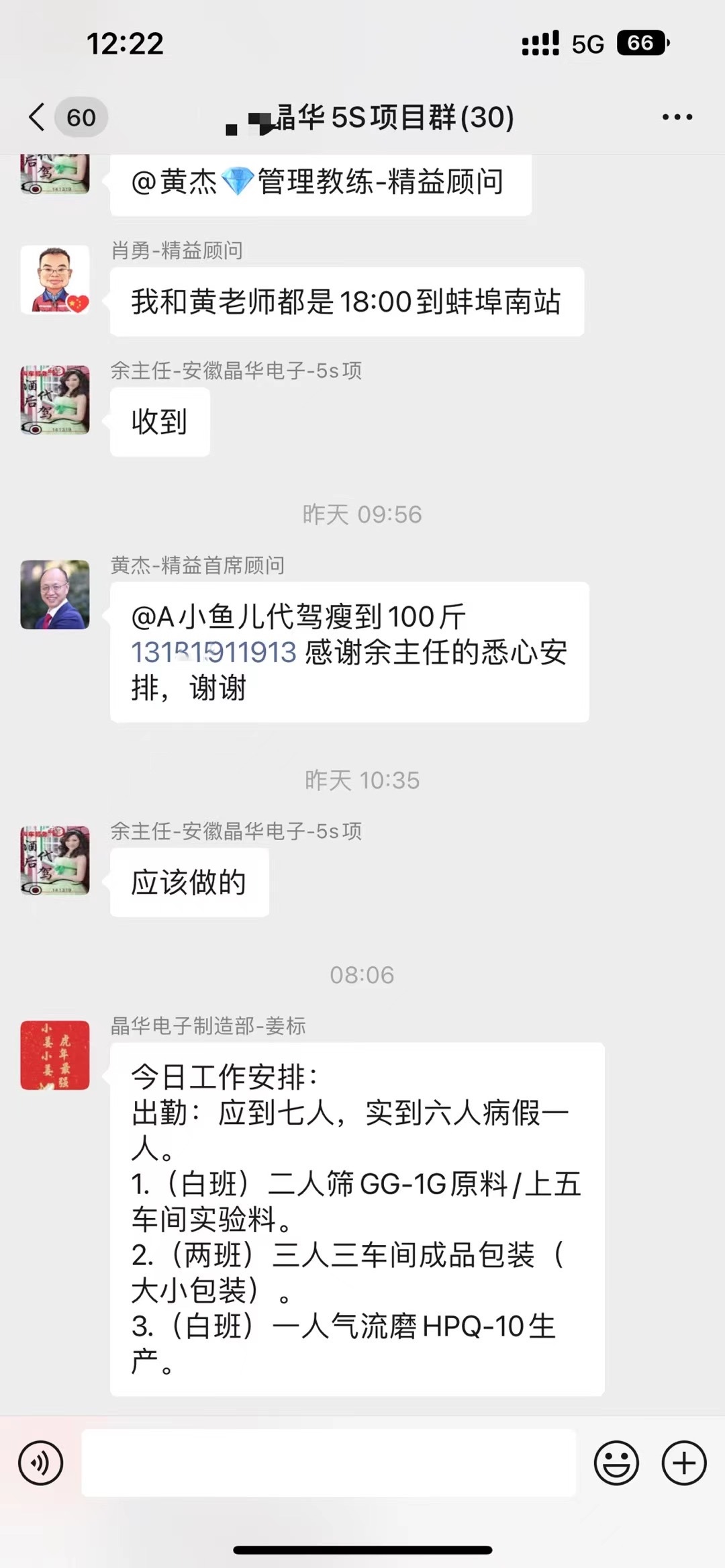Open 余主任's avatar beside 应该做的

click(55, 860)
